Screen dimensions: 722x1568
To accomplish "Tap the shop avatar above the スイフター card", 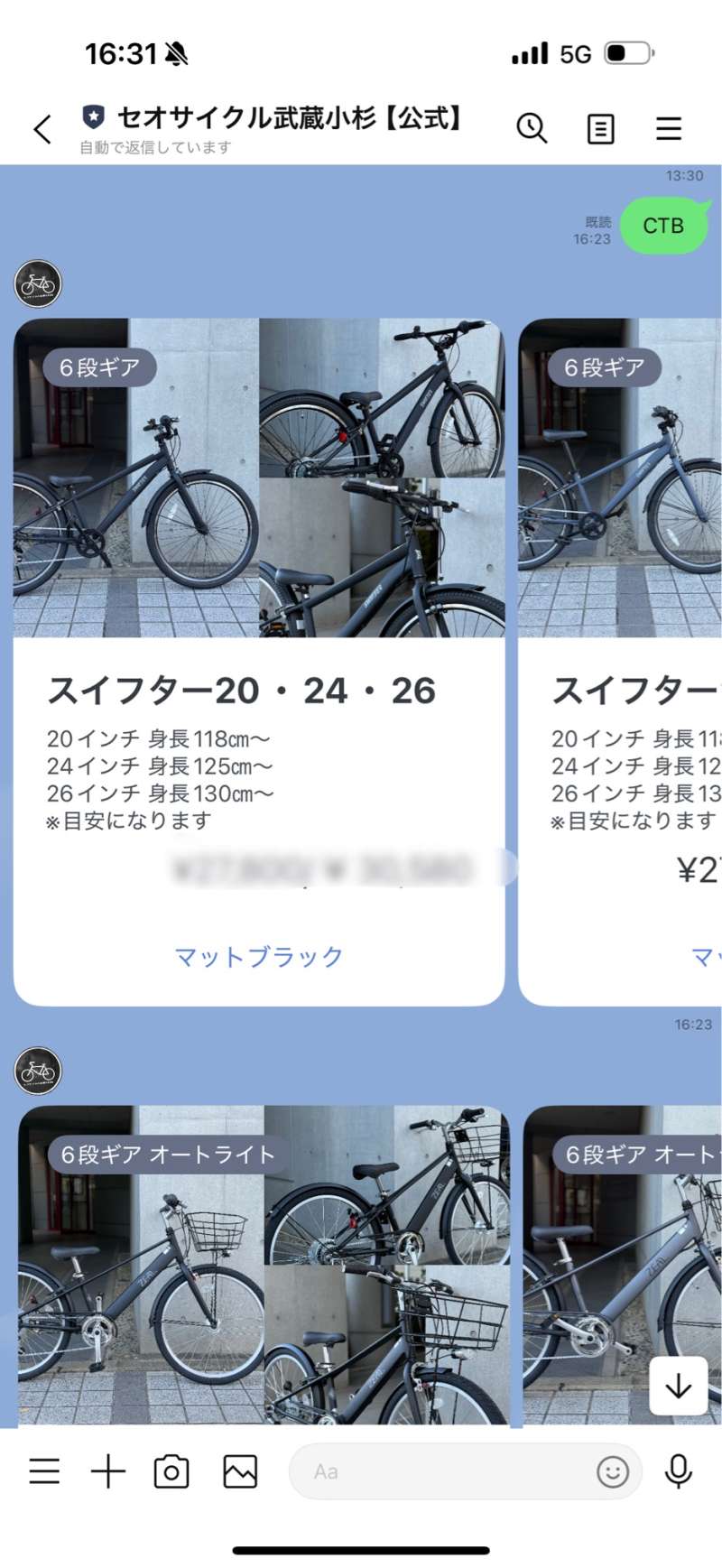I will (x=38, y=283).
